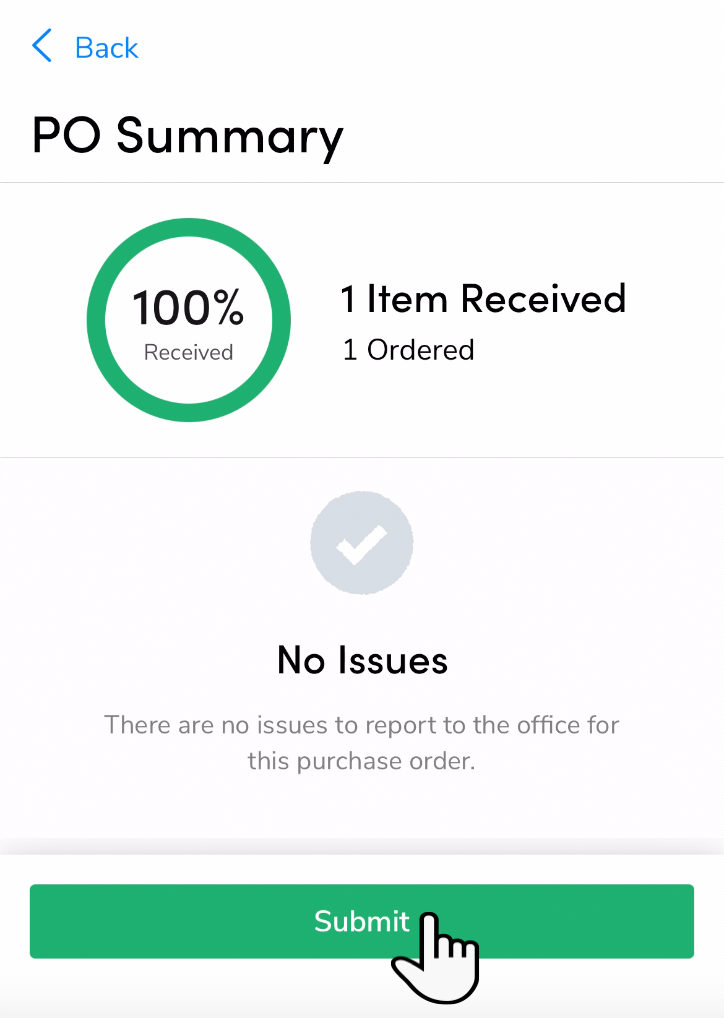Submit the purchase order

click(x=361, y=921)
